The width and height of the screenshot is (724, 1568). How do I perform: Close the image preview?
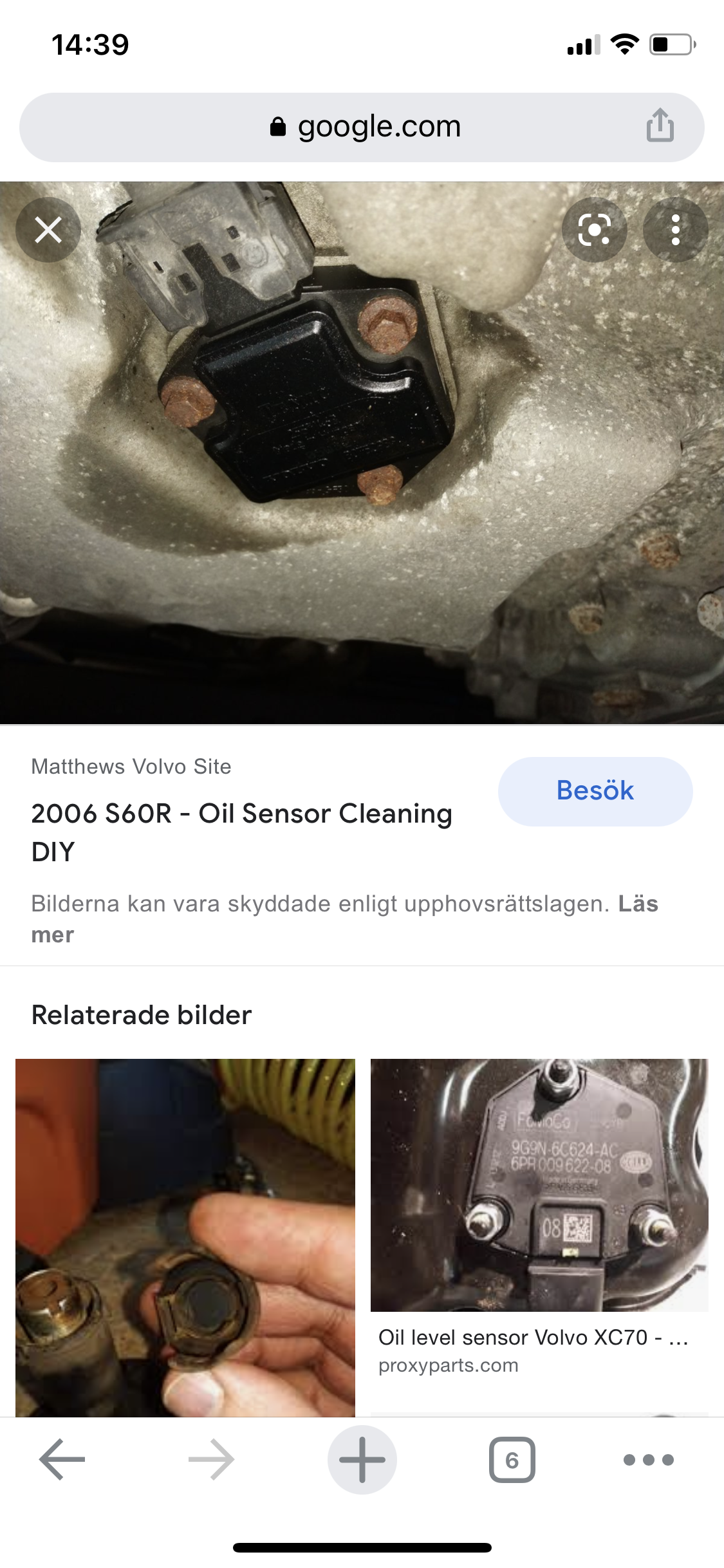point(48,230)
